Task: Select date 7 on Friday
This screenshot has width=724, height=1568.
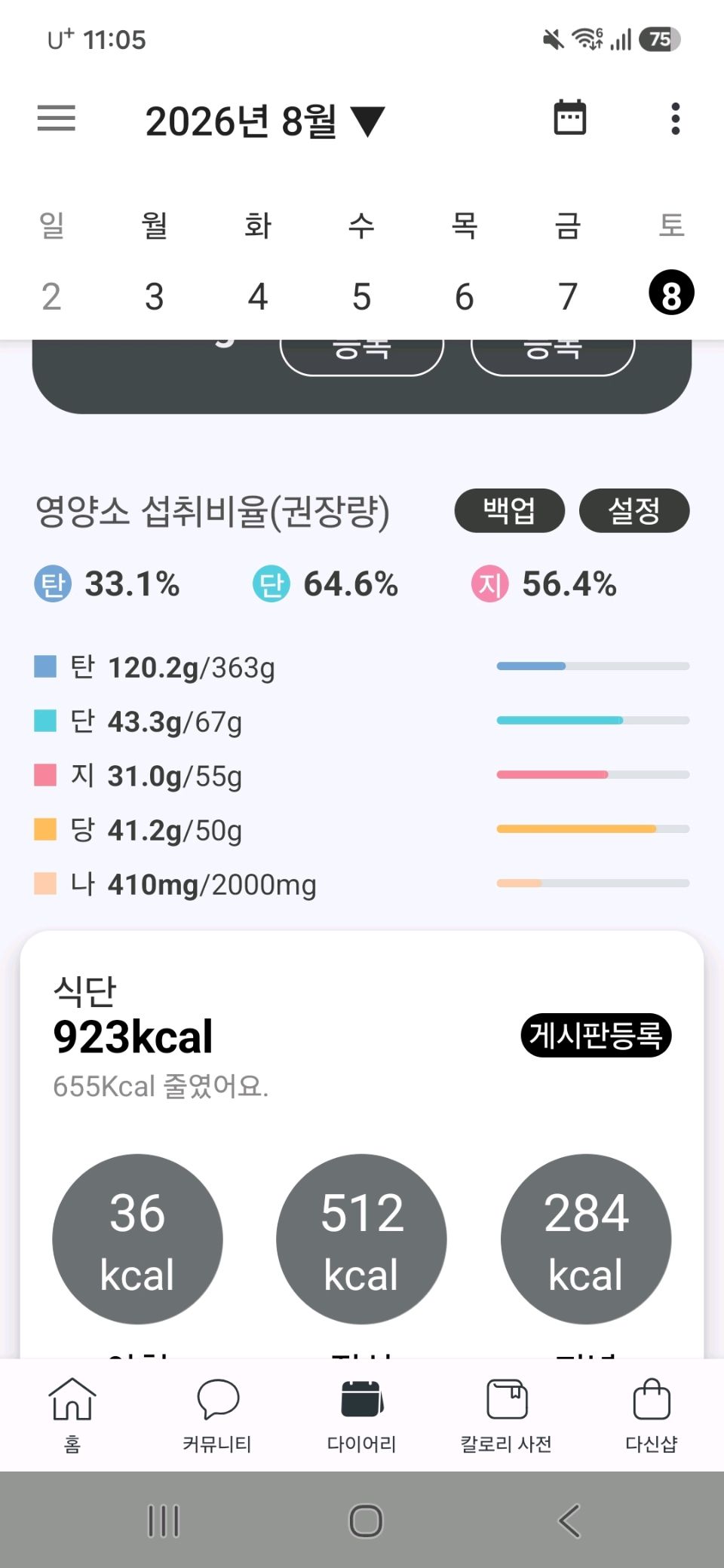Action: click(x=568, y=296)
